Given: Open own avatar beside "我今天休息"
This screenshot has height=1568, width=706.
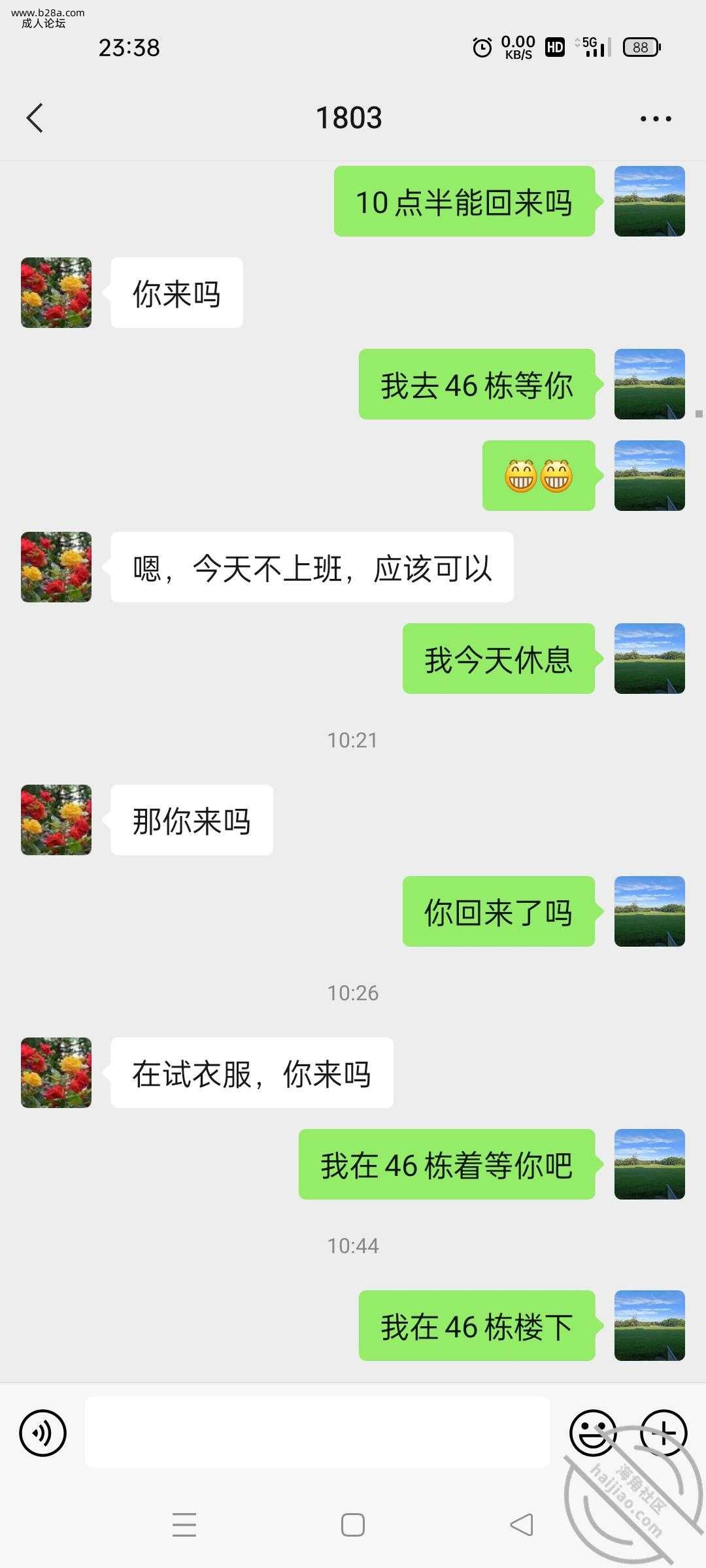Looking at the screenshot, I should [649, 659].
